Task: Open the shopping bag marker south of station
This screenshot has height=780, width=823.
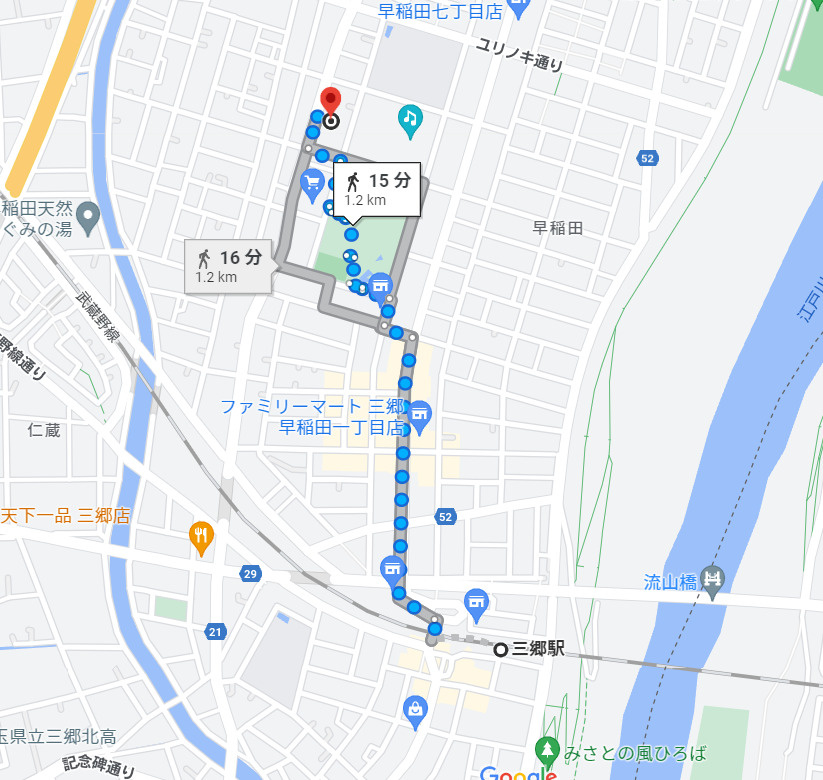Action: tap(415, 709)
